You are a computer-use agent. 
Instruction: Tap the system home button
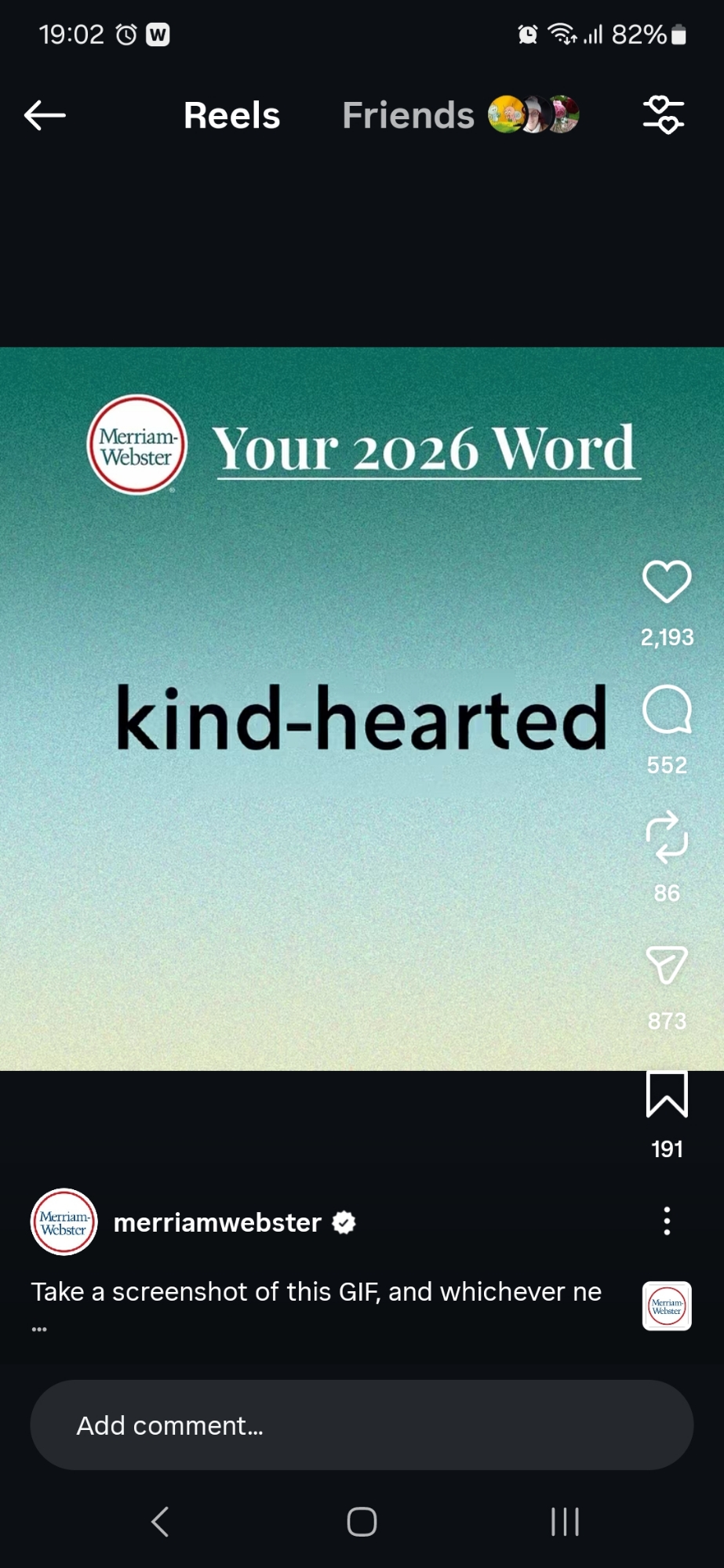(362, 1522)
